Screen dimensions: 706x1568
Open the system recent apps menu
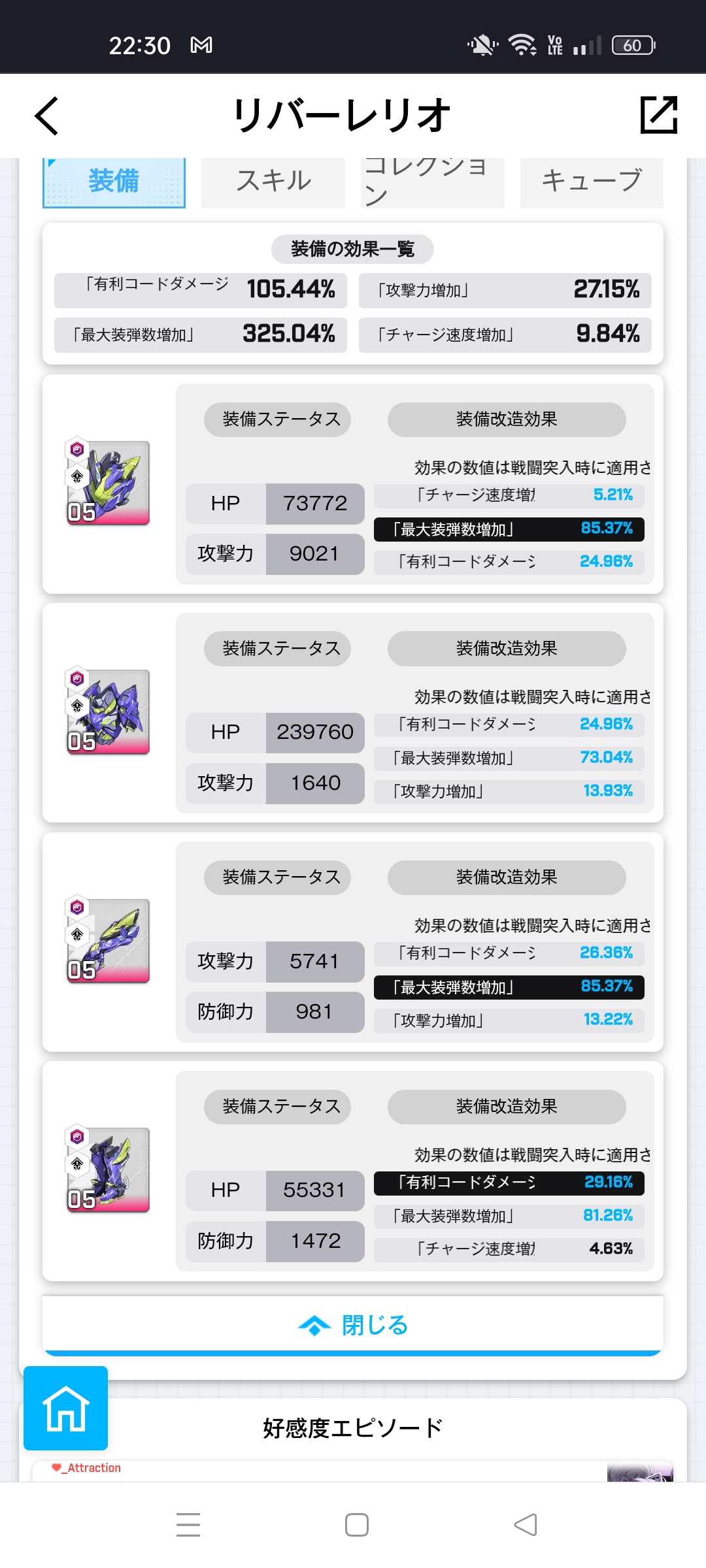[188, 1524]
